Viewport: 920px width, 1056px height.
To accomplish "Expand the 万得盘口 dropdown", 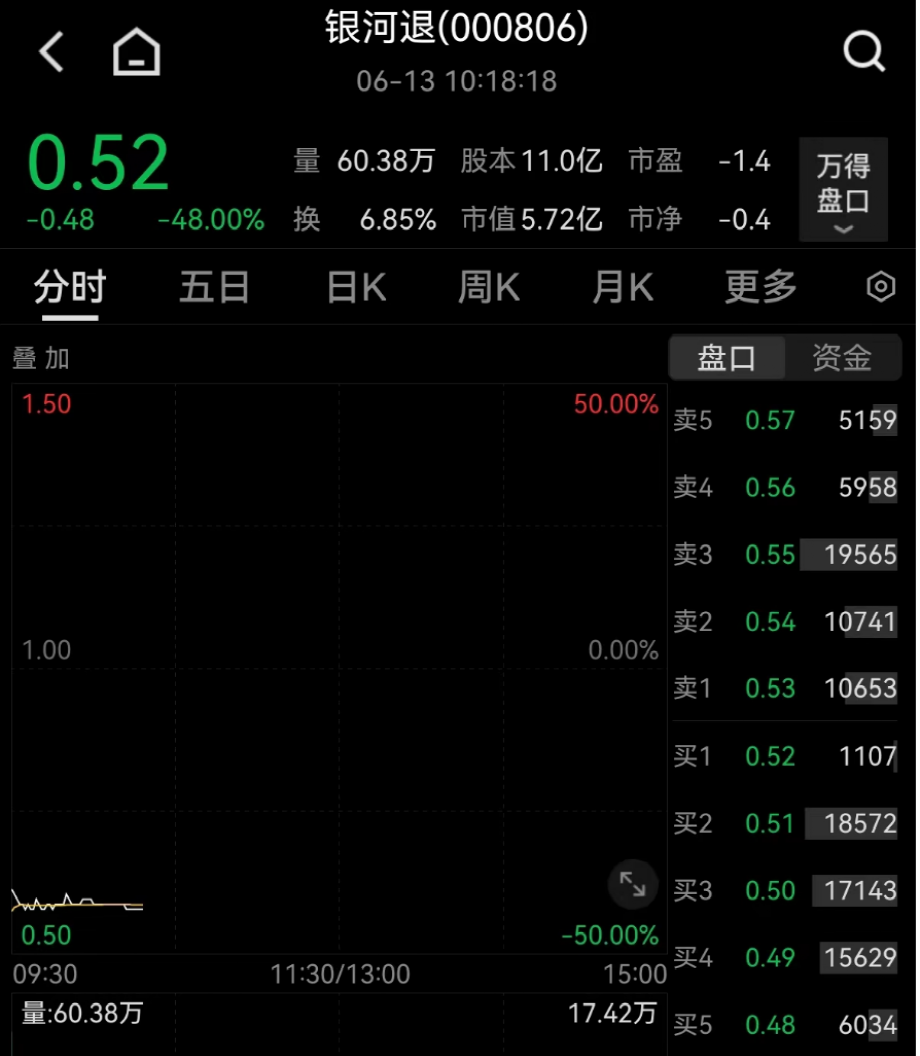I will pos(843,189).
